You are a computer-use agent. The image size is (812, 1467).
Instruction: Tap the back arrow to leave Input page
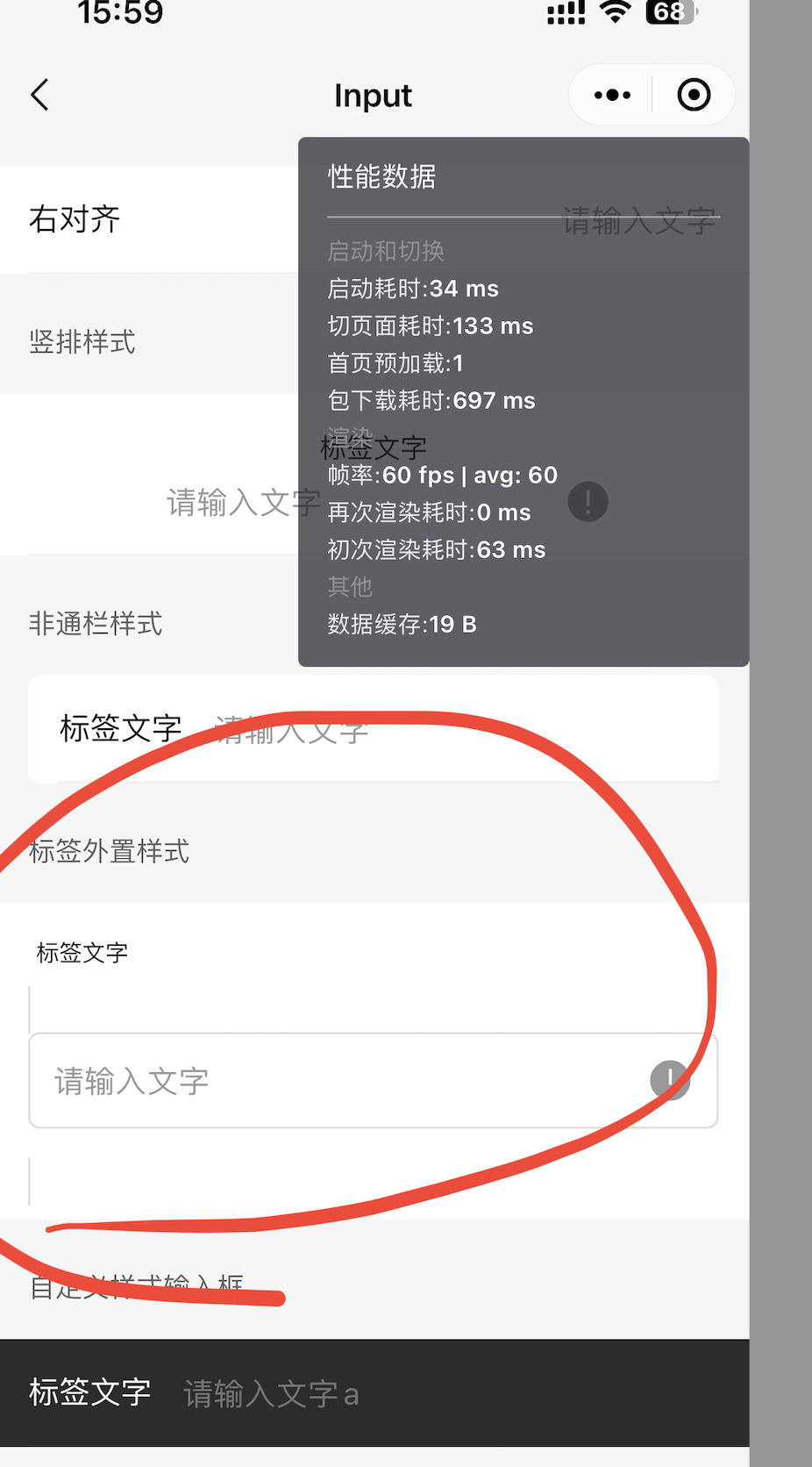[x=39, y=94]
